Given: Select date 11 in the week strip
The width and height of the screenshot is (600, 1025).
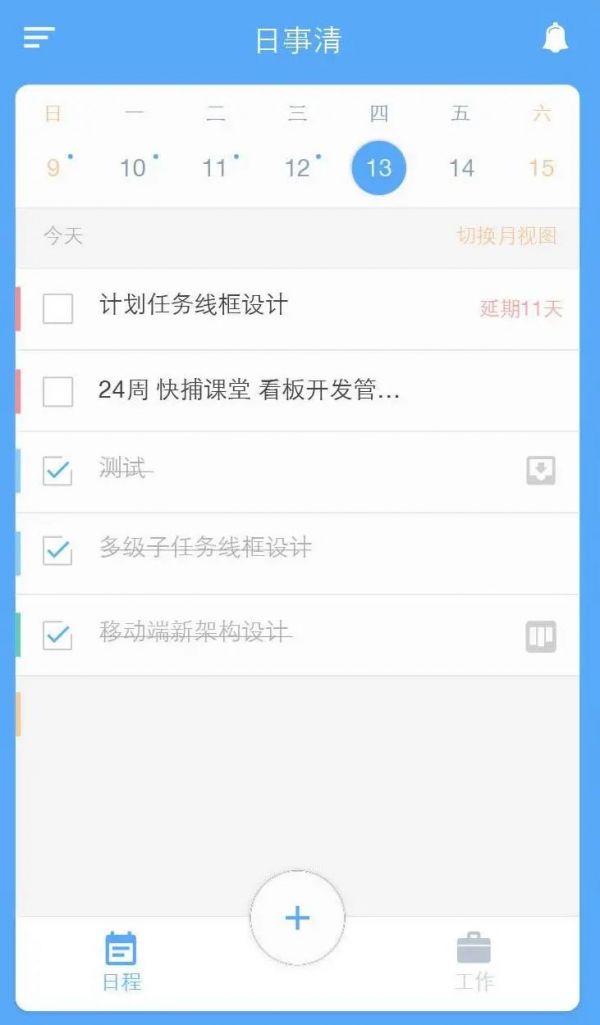Looking at the screenshot, I should 214,168.
